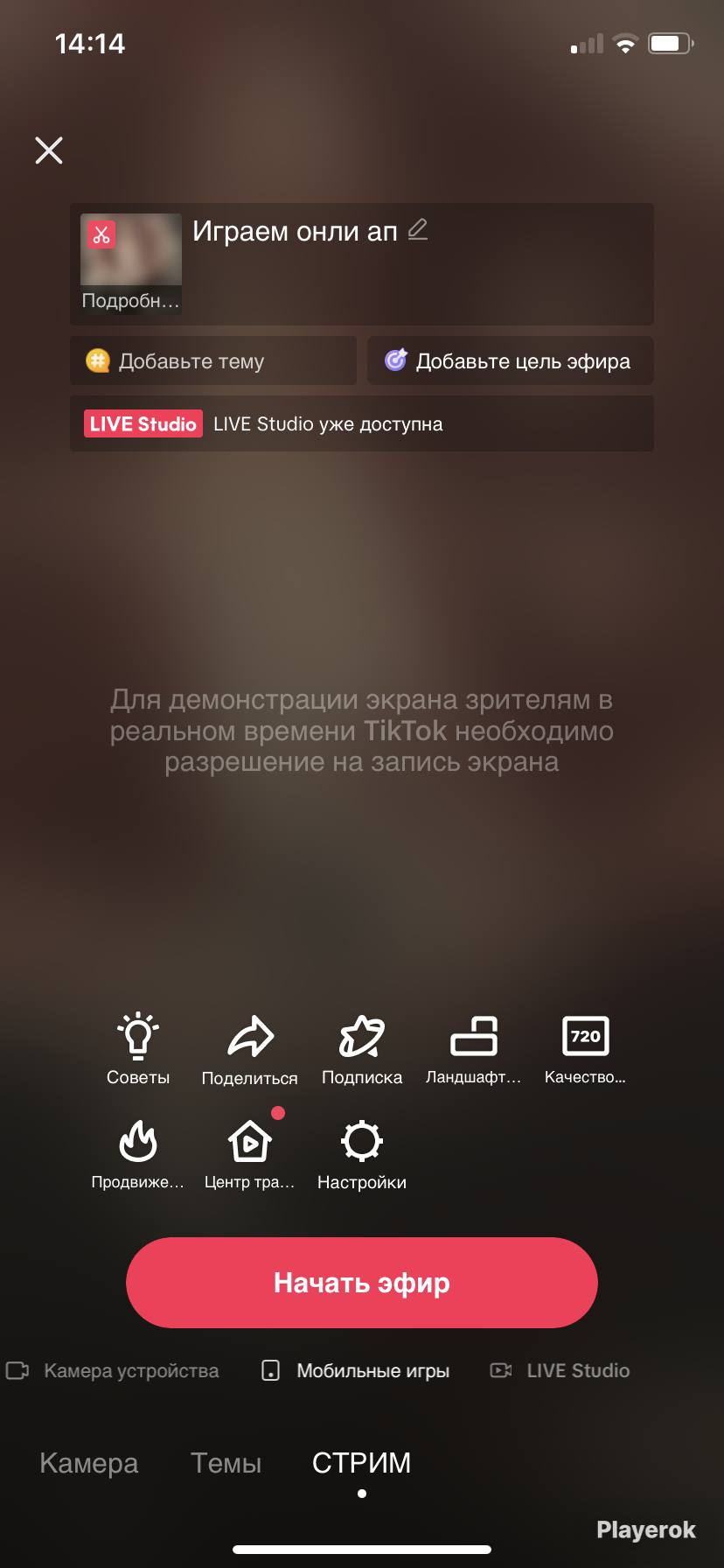Select Камера устройства as the source
Screen dimensions: 724x1568
113,1370
